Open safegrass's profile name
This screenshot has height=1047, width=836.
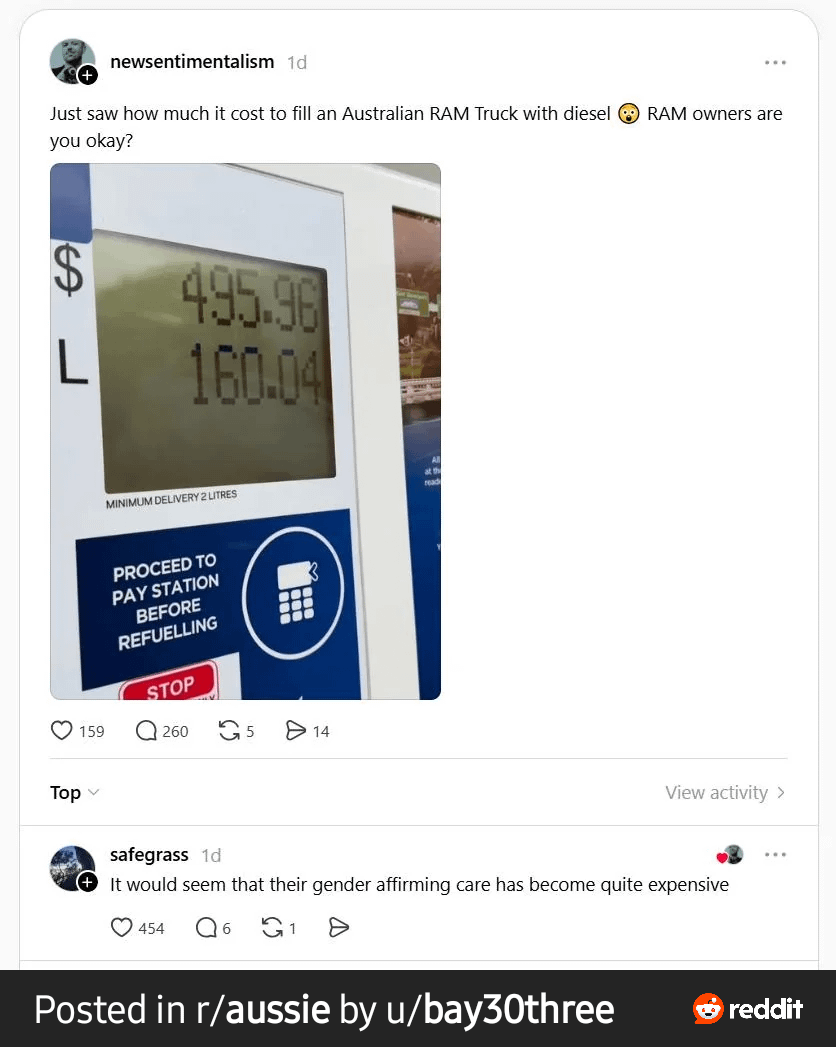149,855
